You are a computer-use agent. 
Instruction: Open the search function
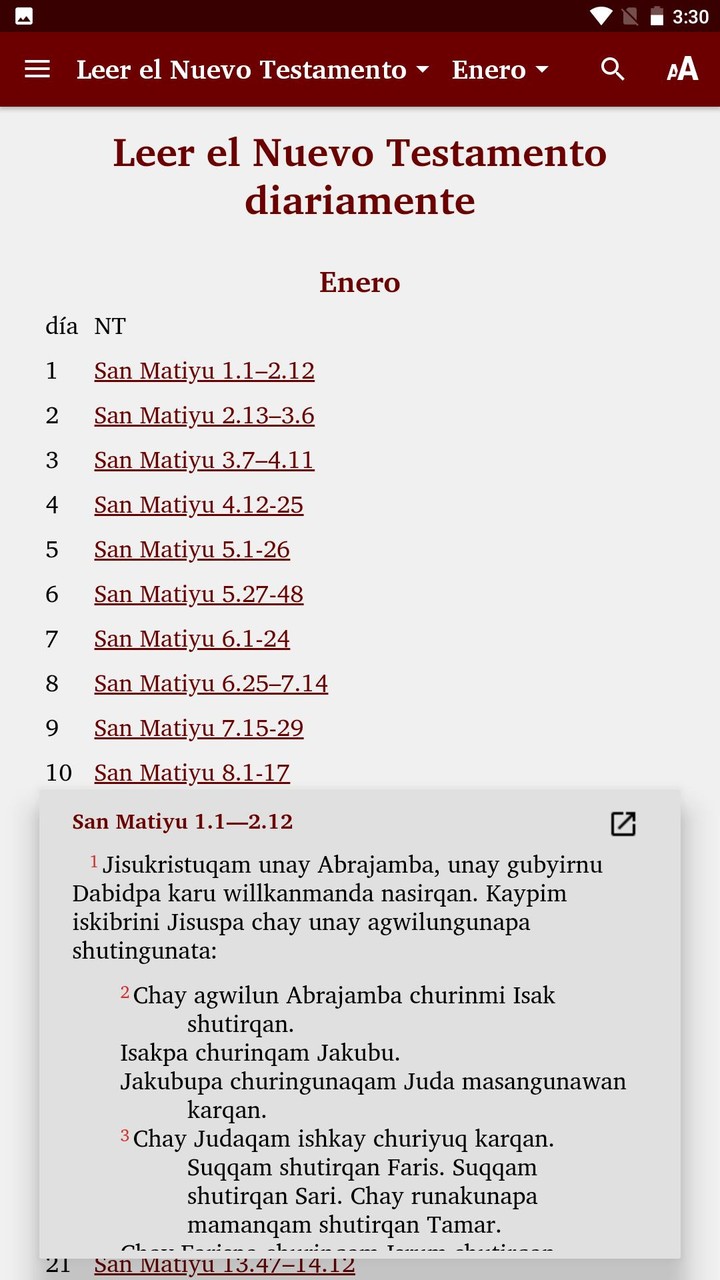coord(612,69)
